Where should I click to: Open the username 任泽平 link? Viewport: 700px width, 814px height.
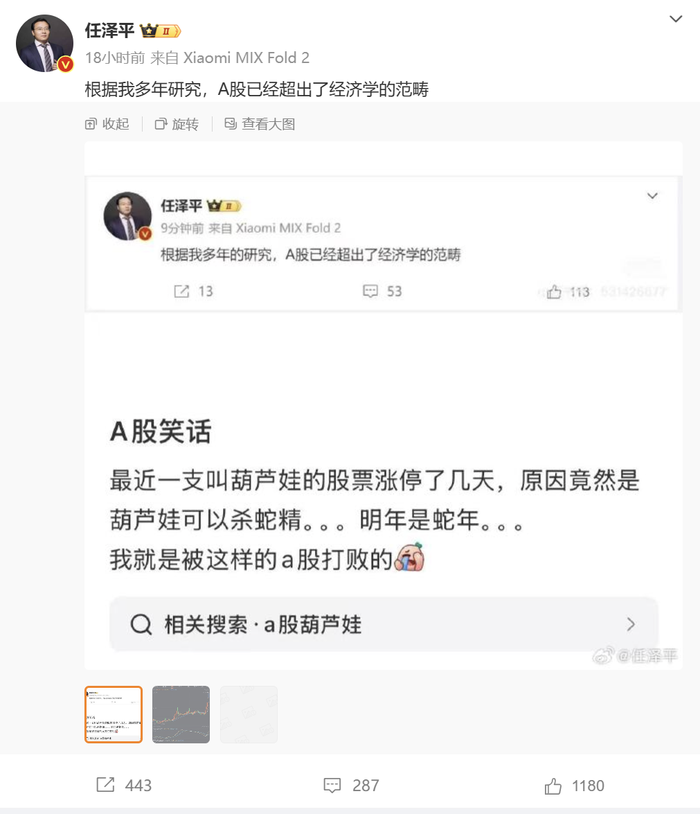(x=110, y=31)
